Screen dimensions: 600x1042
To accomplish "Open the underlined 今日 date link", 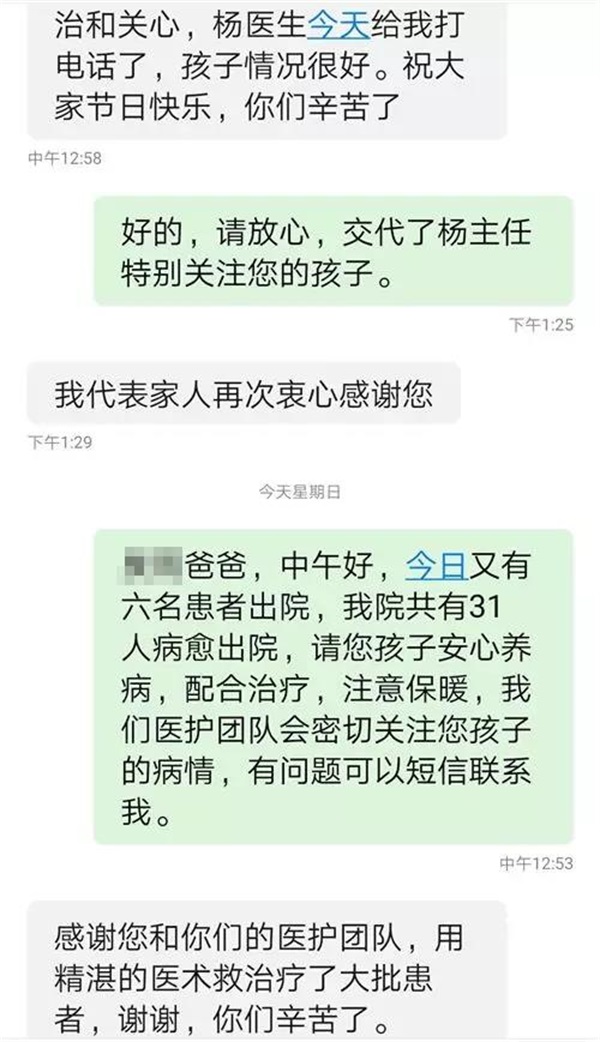I will pyautogui.click(x=436, y=568).
